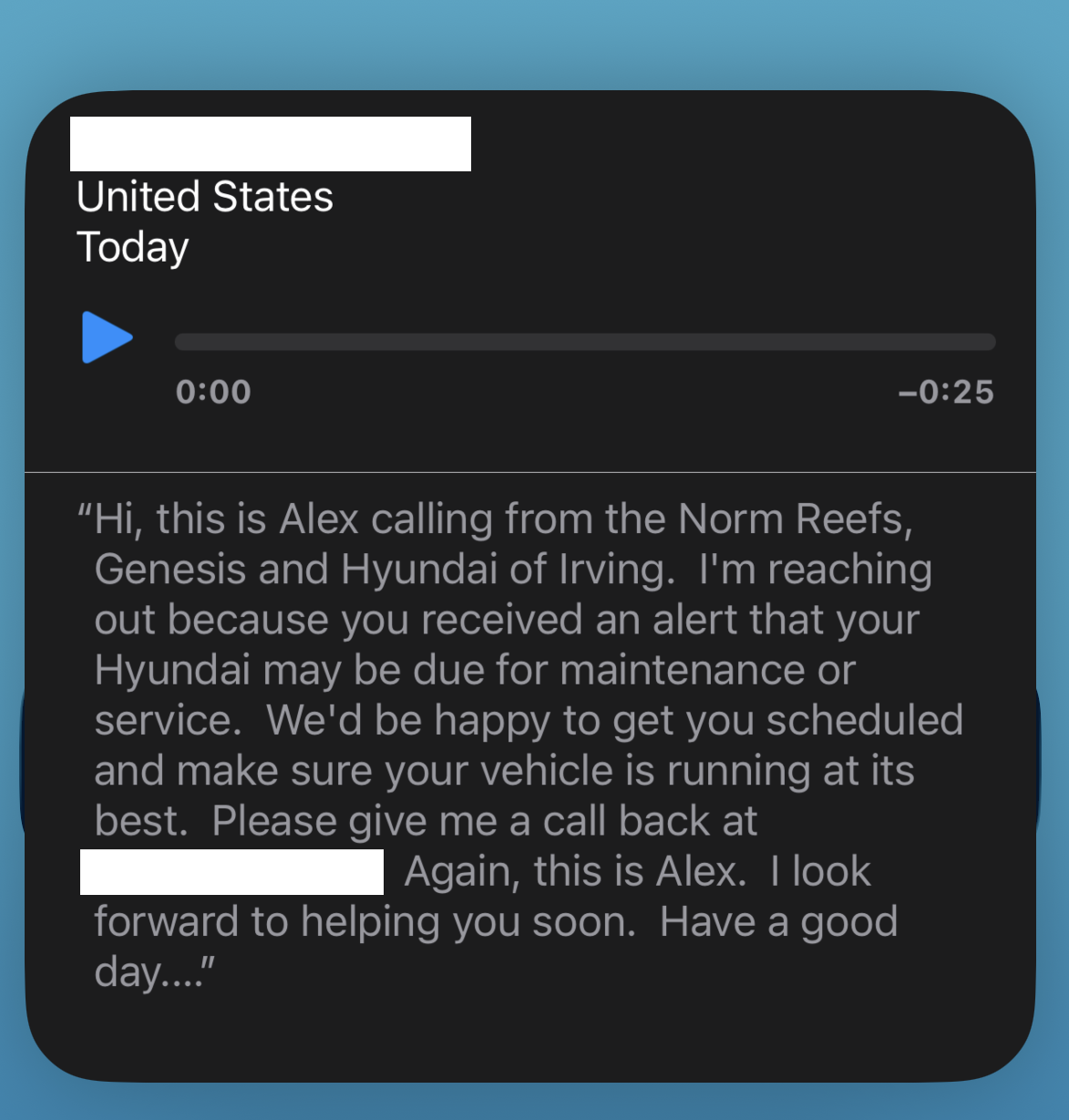This screenshot has height=1120, width=1069.
Task: Play the voicemail message
Action: (x=107, y=338)
